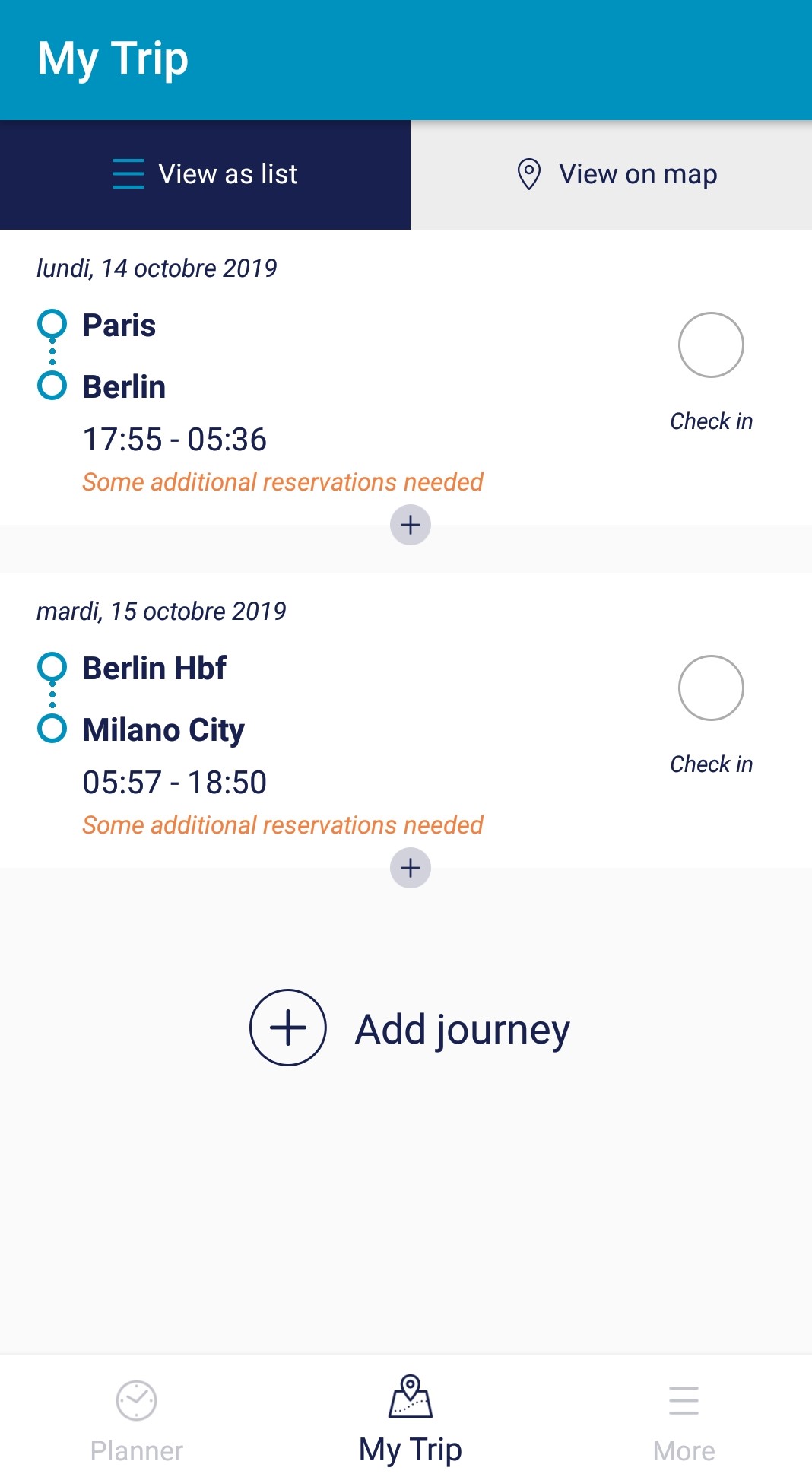Tap the plus icon under the Berlin-Milano journey
Screen dimensions: 812x1474
click(x=409, y=867)
